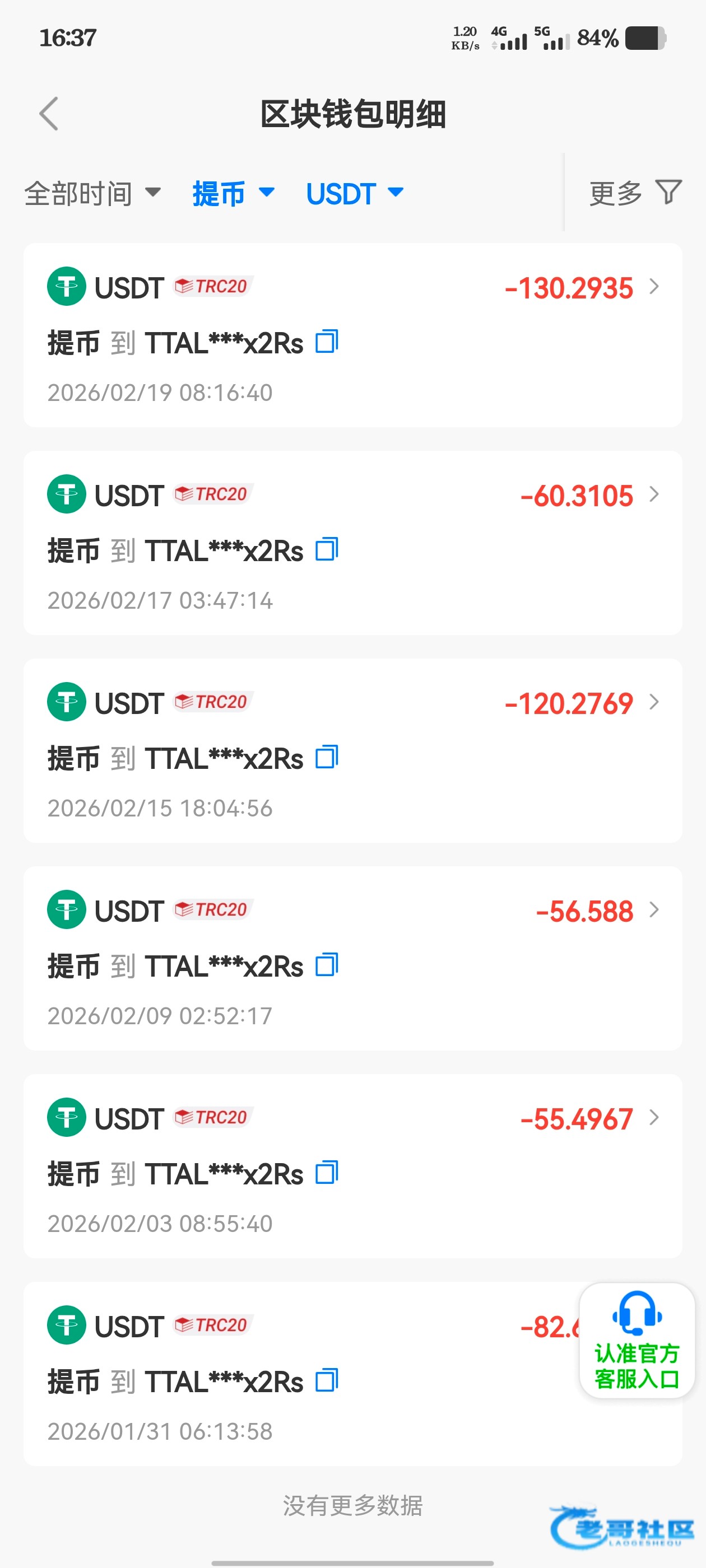
Task: Go back from 区块钱包明细 page
Action: point(49,114)
